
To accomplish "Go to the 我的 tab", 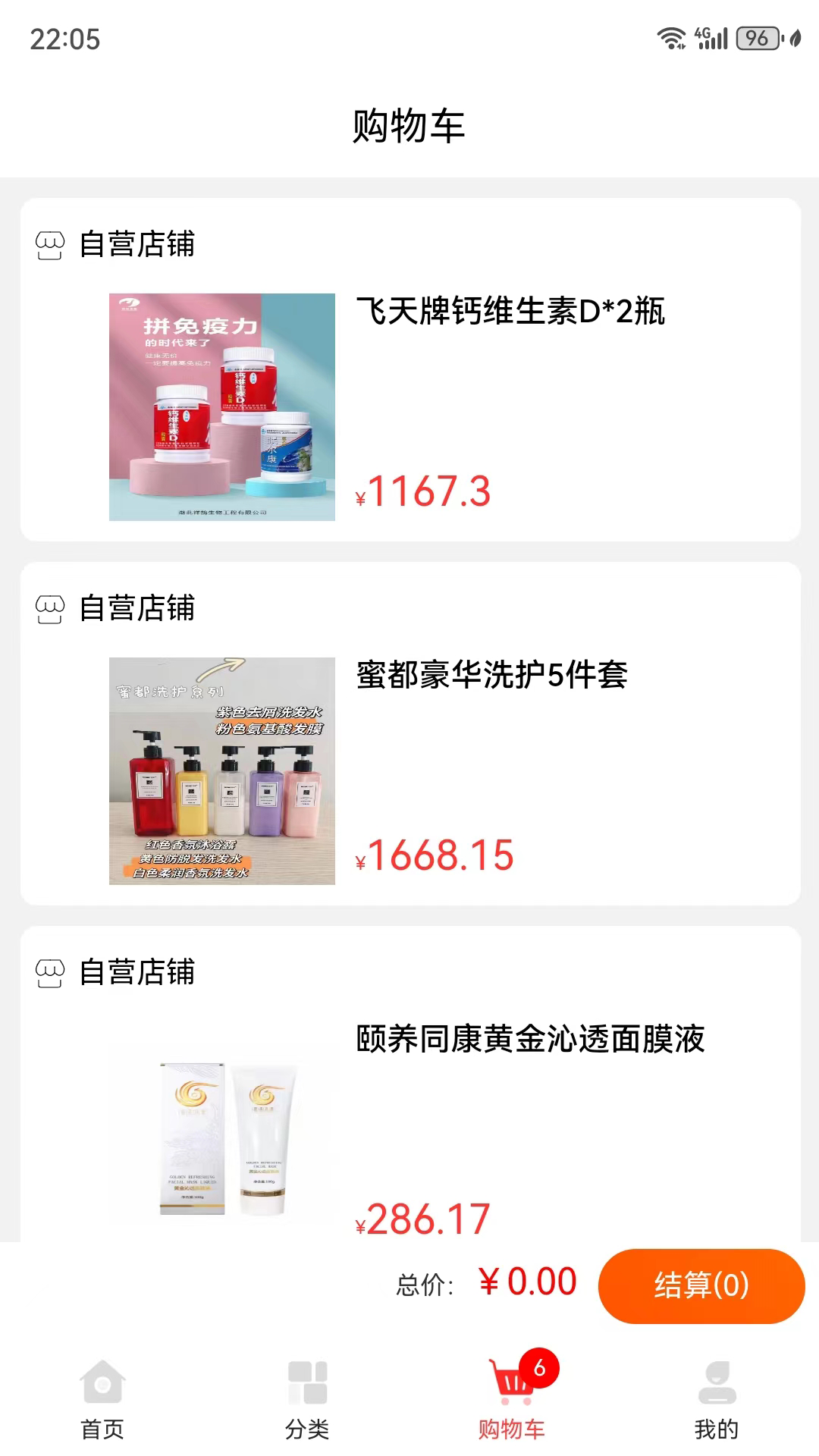I will (716, 1400).
